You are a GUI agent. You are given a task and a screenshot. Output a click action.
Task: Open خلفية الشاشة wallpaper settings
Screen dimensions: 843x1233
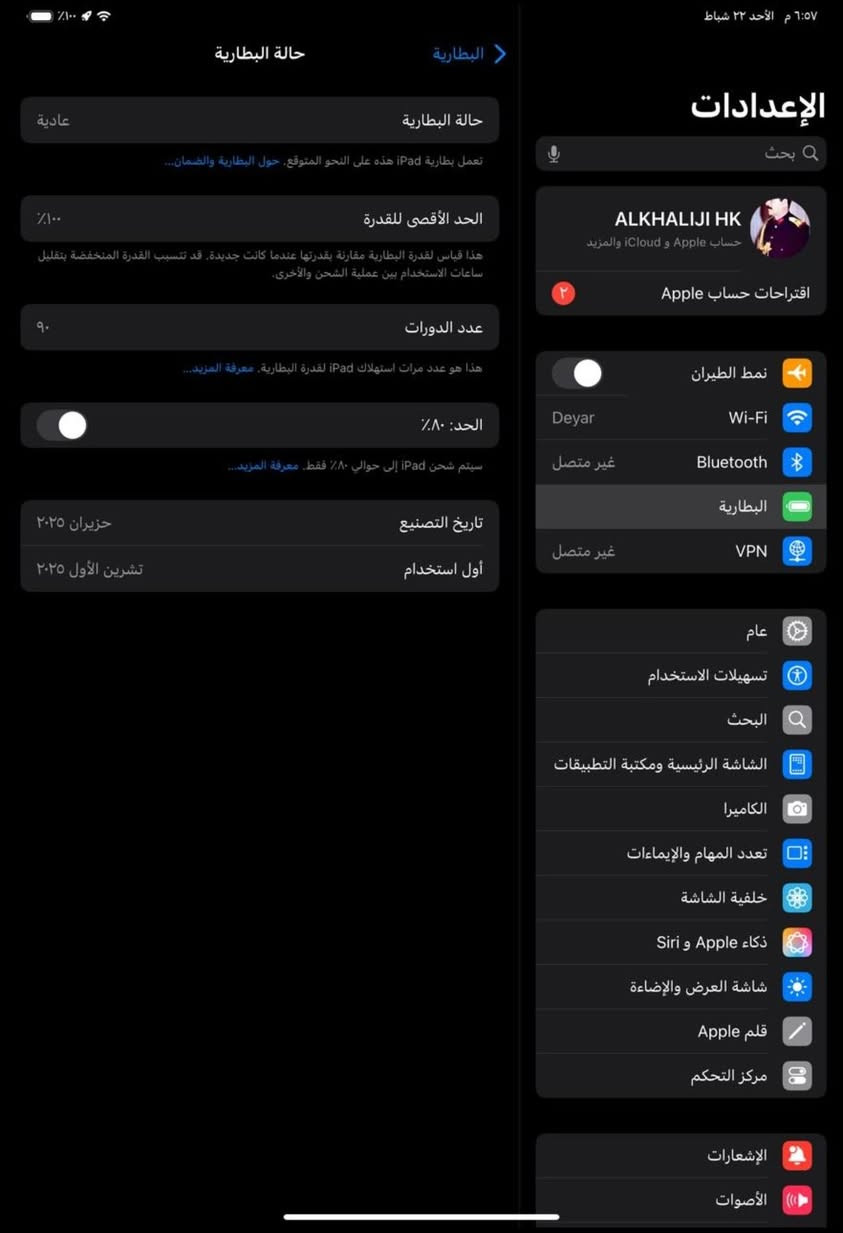click(680, 897)
